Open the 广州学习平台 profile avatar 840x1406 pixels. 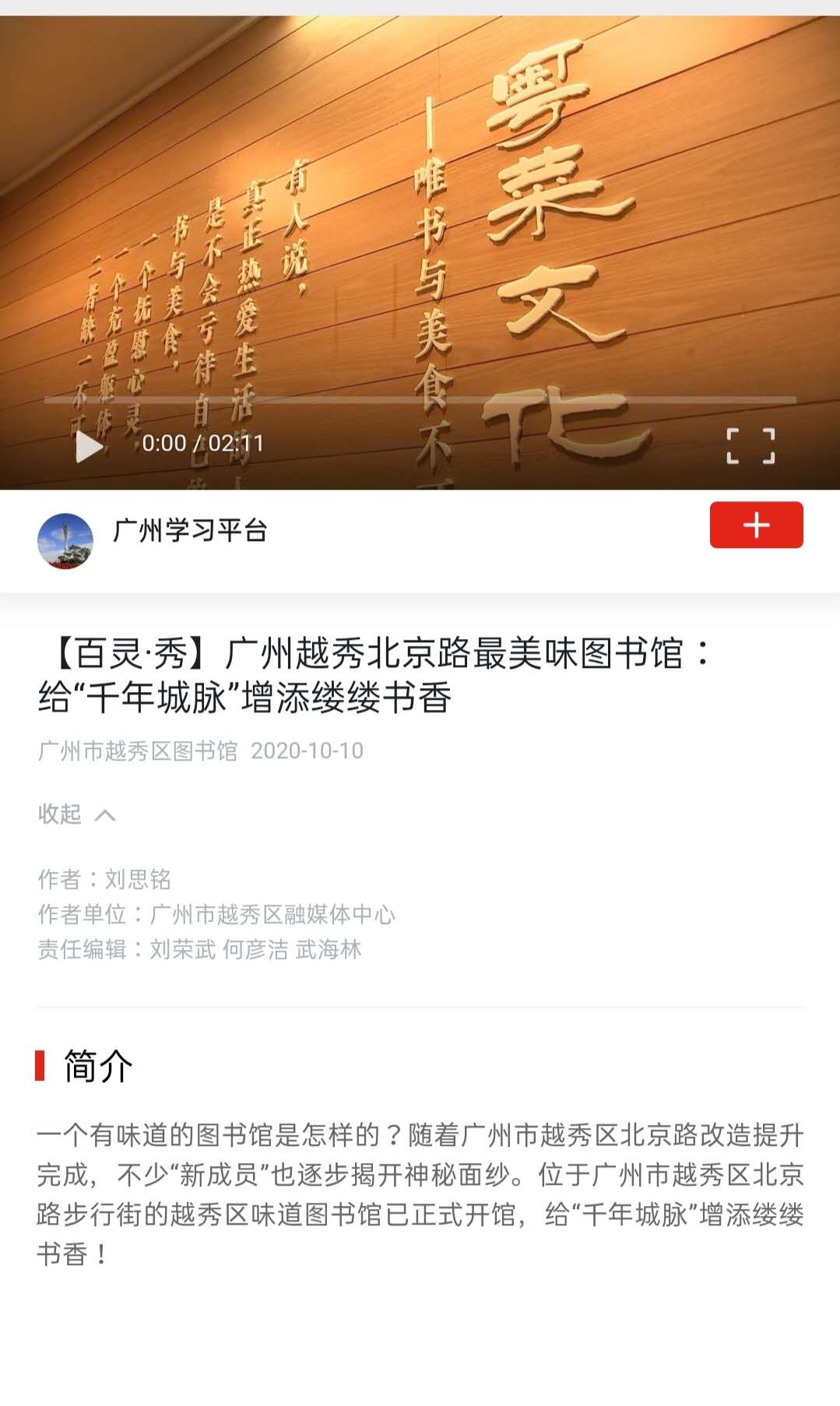pyautogui.click(x=65, y=541)
